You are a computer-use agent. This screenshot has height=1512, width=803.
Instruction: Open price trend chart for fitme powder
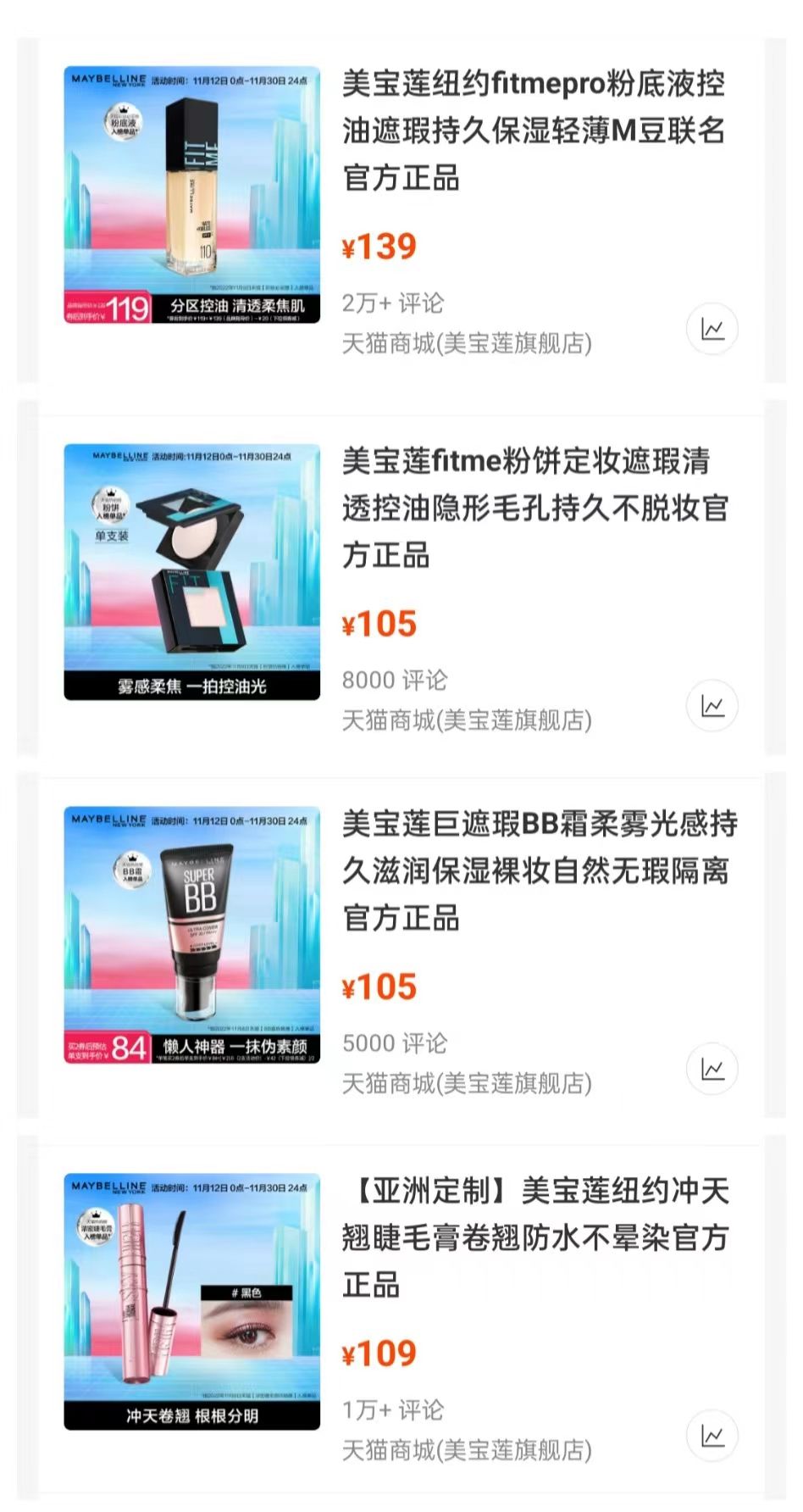pyautogui.click(x=712, y=705)
